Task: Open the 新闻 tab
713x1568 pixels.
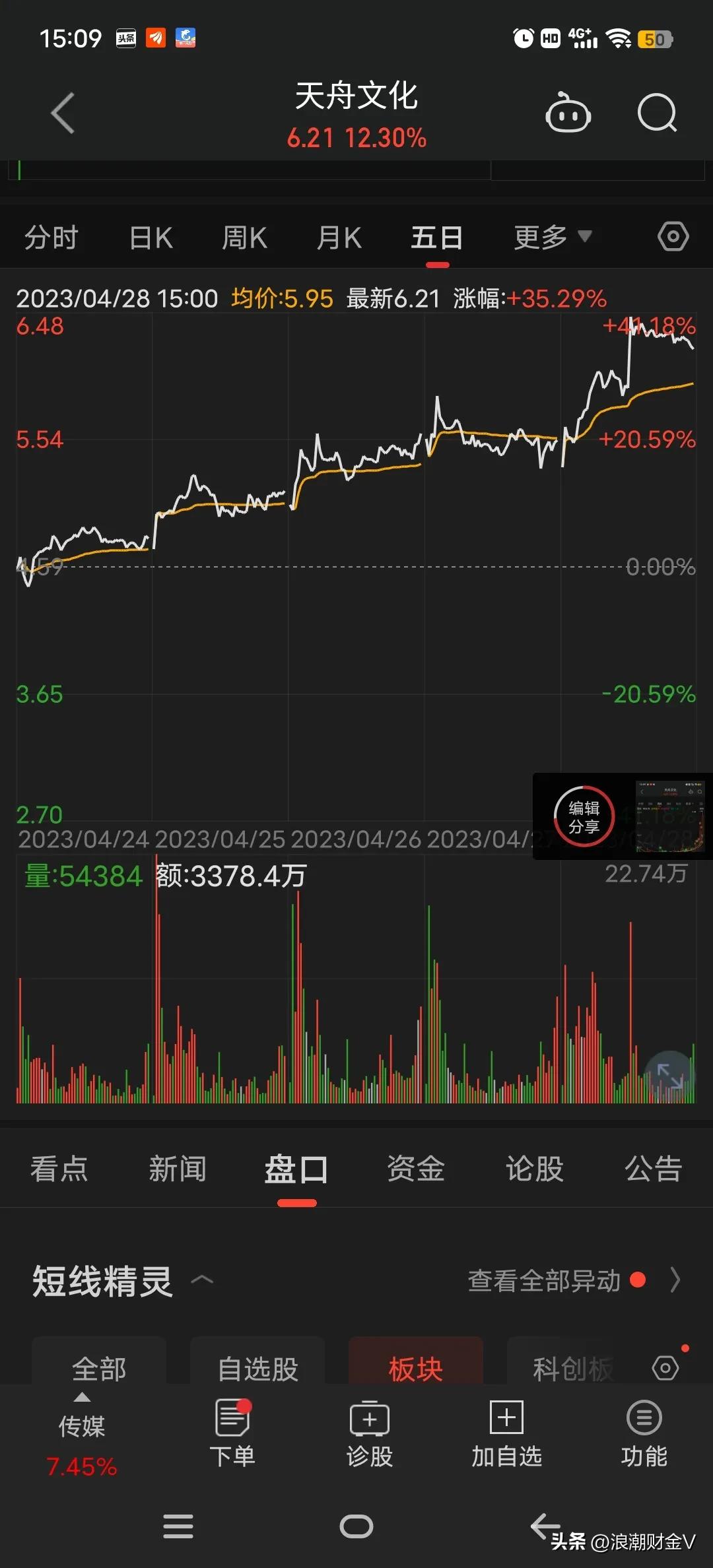Action: (178, 1169)
